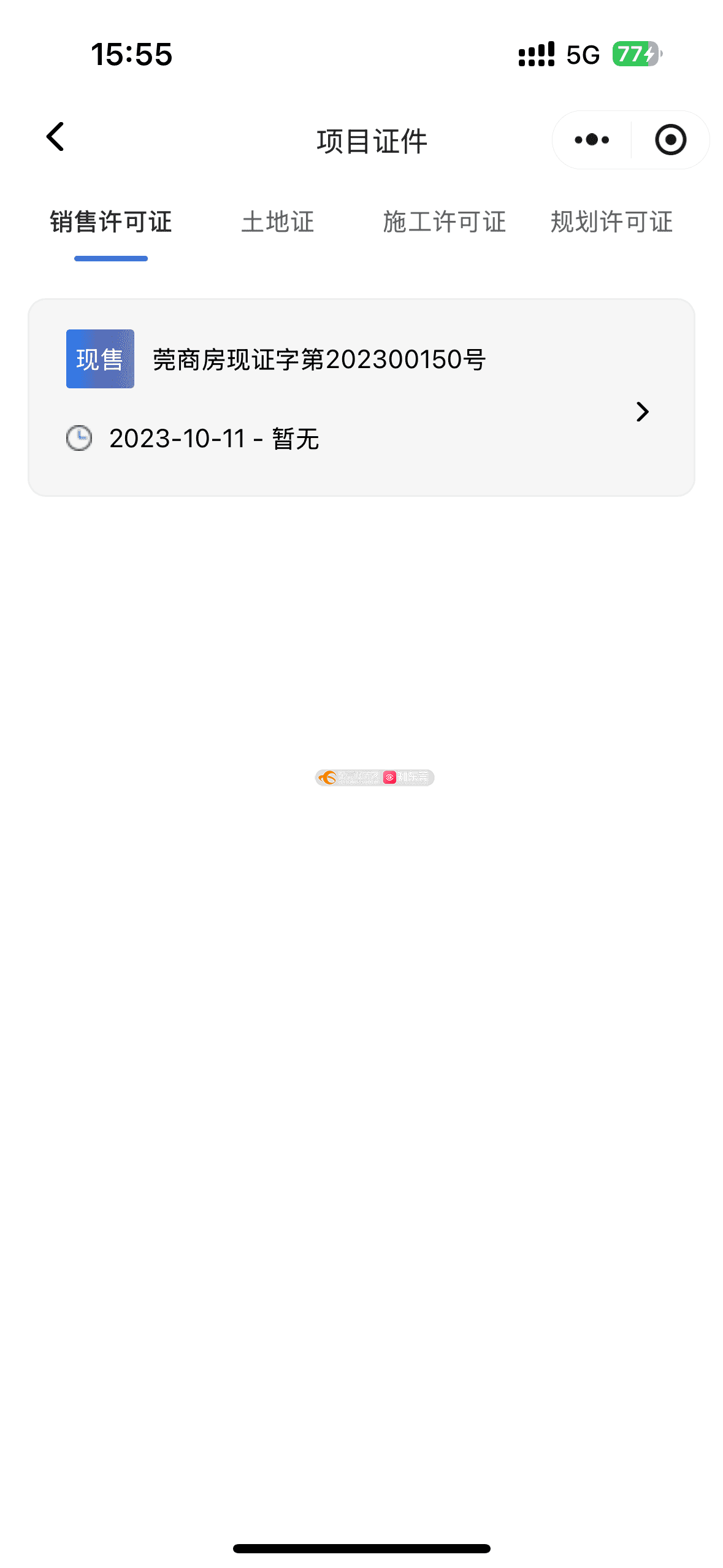Close the mini program via circle icon
Viewport: 723px width, 1568px height.
coord(670,140)
